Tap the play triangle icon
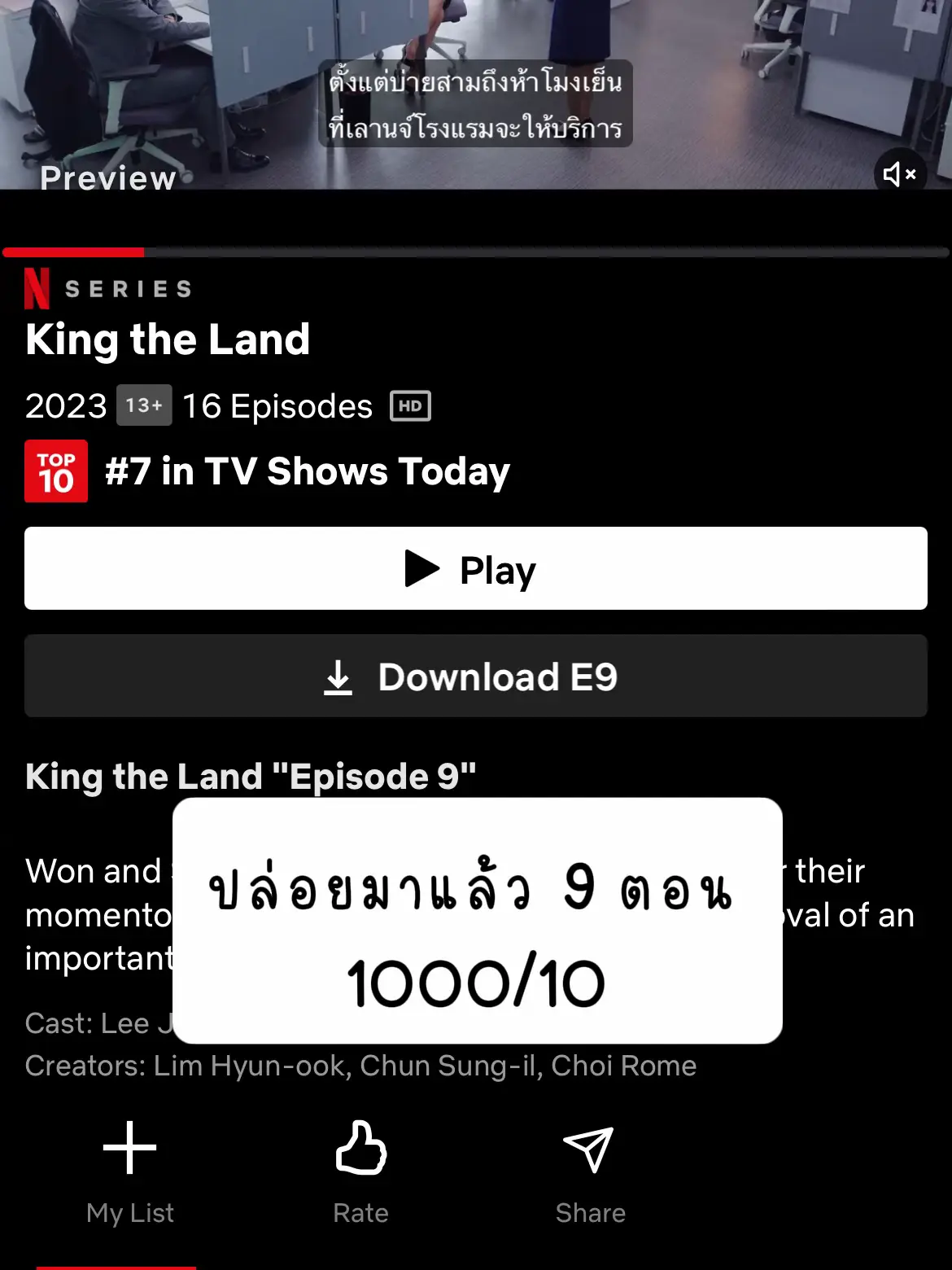Viewport: 952px width, 1270px height. pyautogui.click(x=424, y=569)
